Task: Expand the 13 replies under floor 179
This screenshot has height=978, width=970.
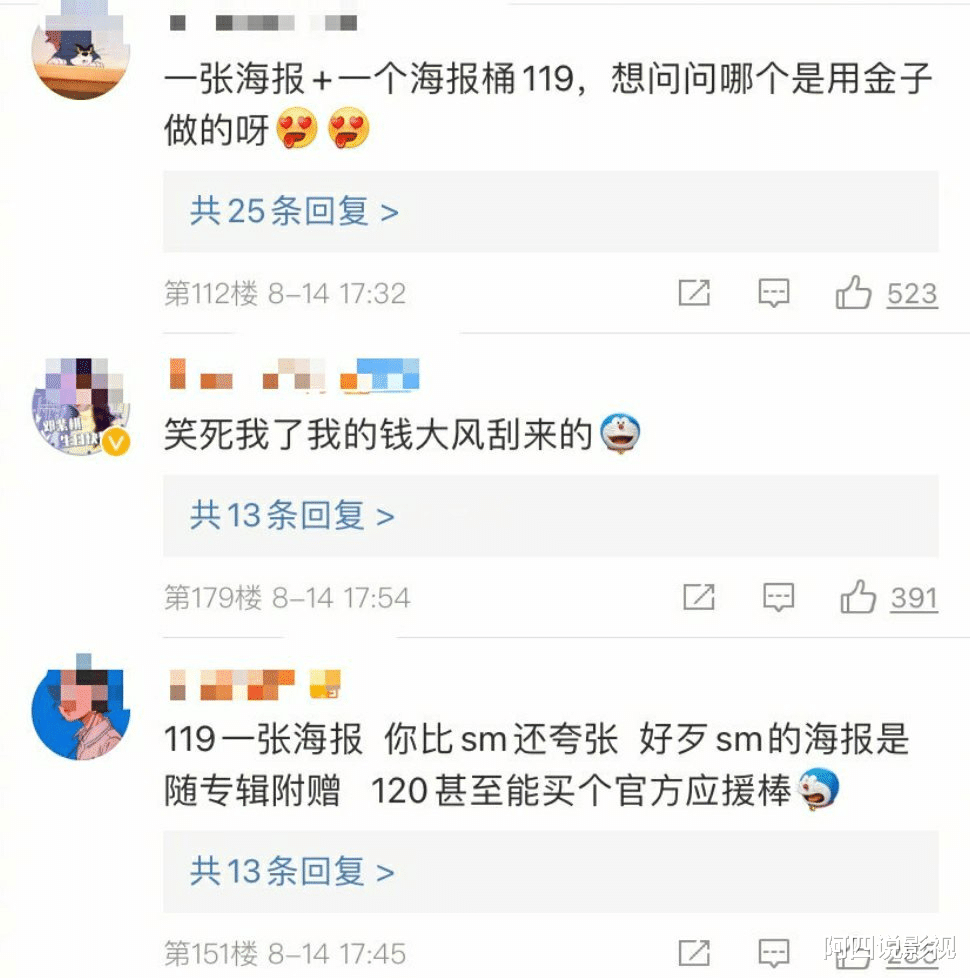Action: click(x=288, y=516)
